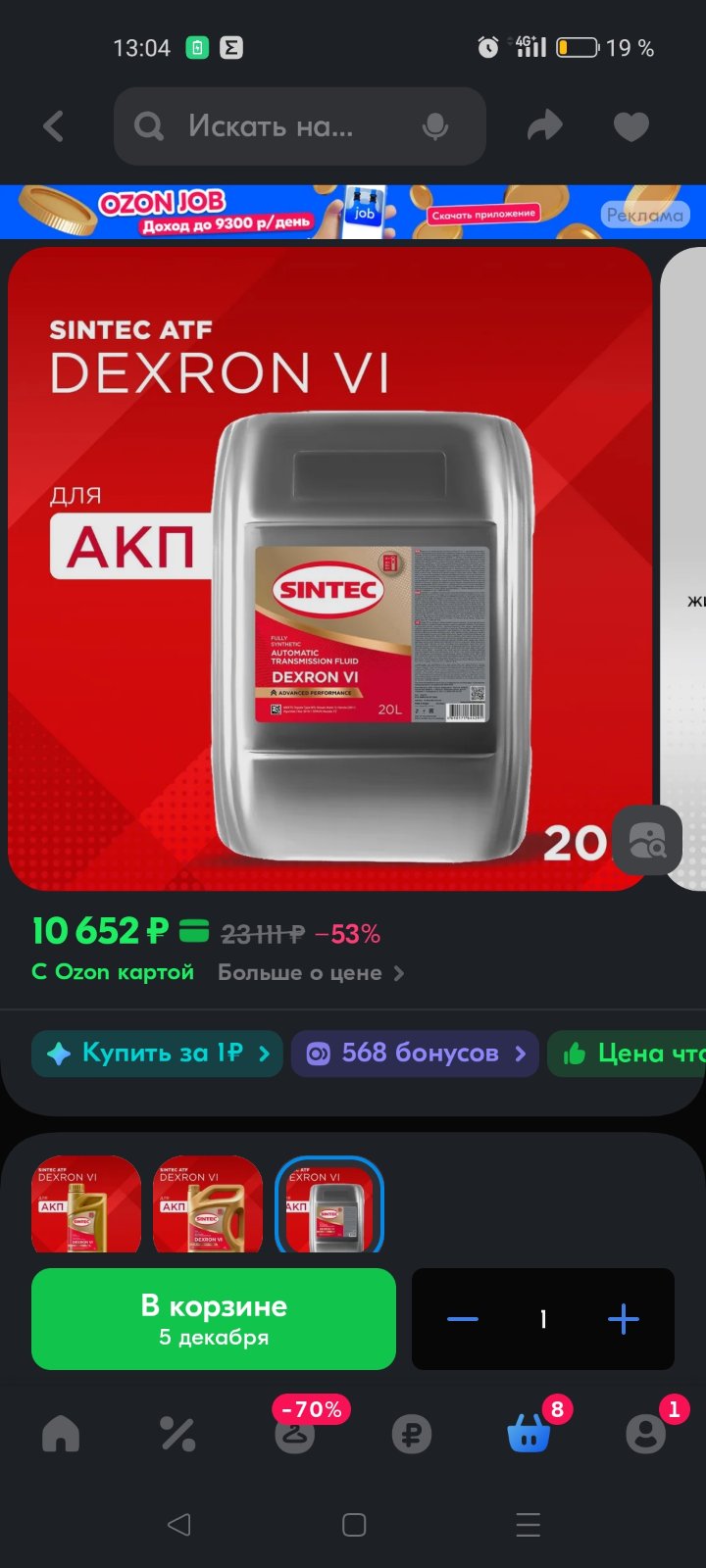Open the 568 бонусов chip
The image size is (706, 1568).
coord(415,1053)
